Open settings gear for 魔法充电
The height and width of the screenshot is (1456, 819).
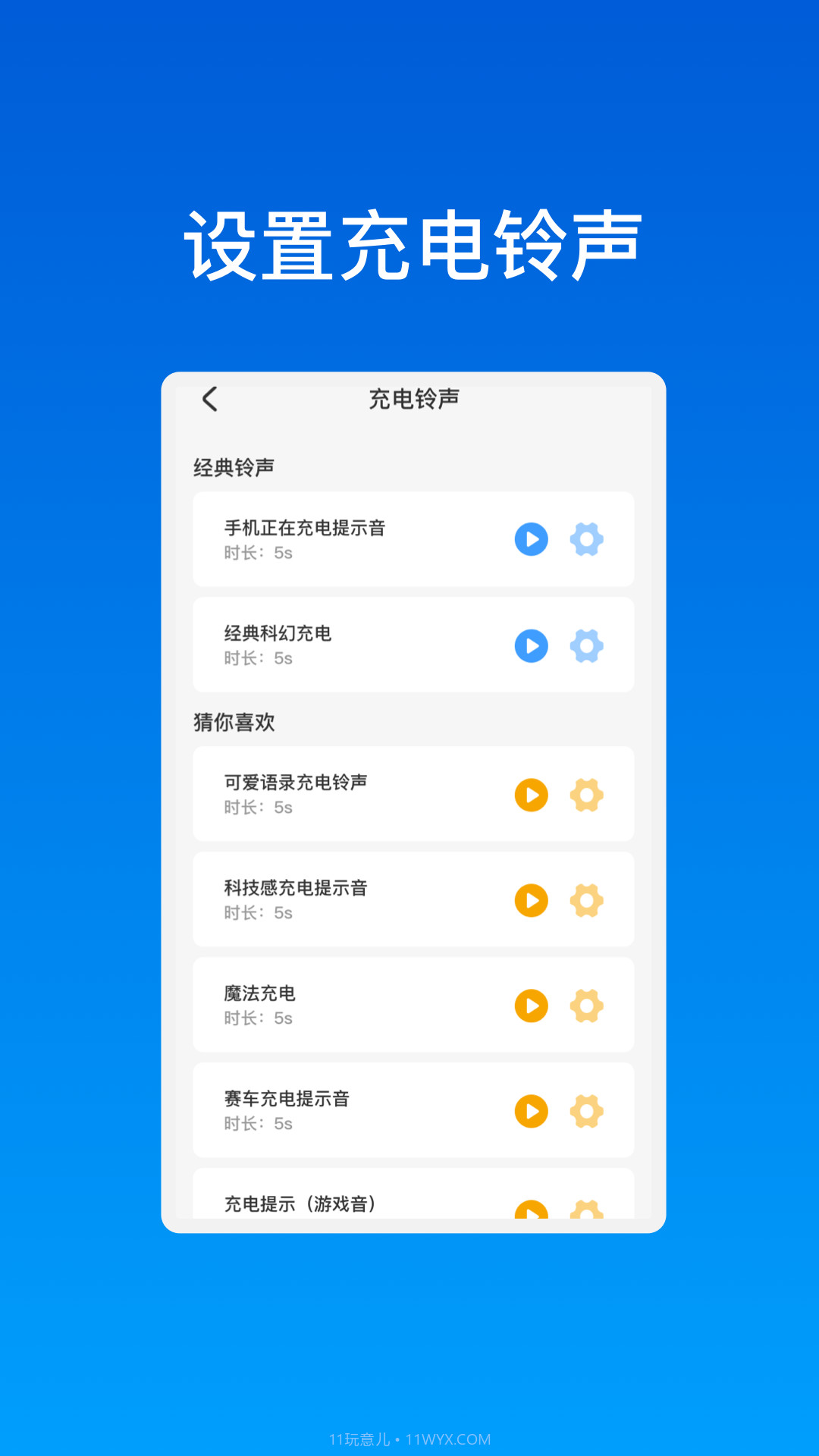pyautogui.click(x=586, y=1006)
